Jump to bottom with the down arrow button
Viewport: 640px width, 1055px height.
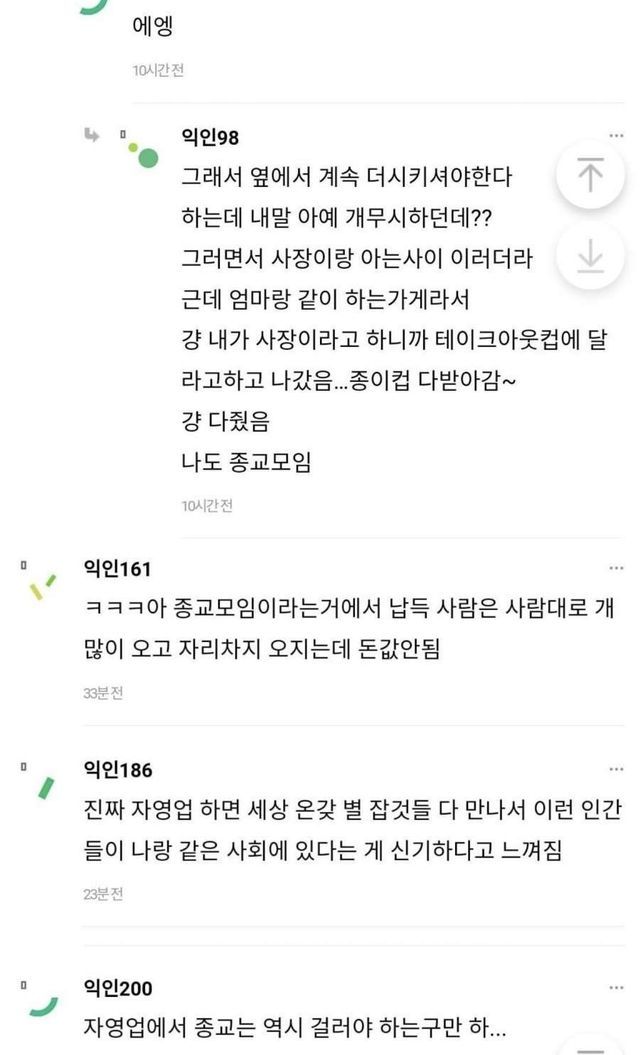point(591,256)
